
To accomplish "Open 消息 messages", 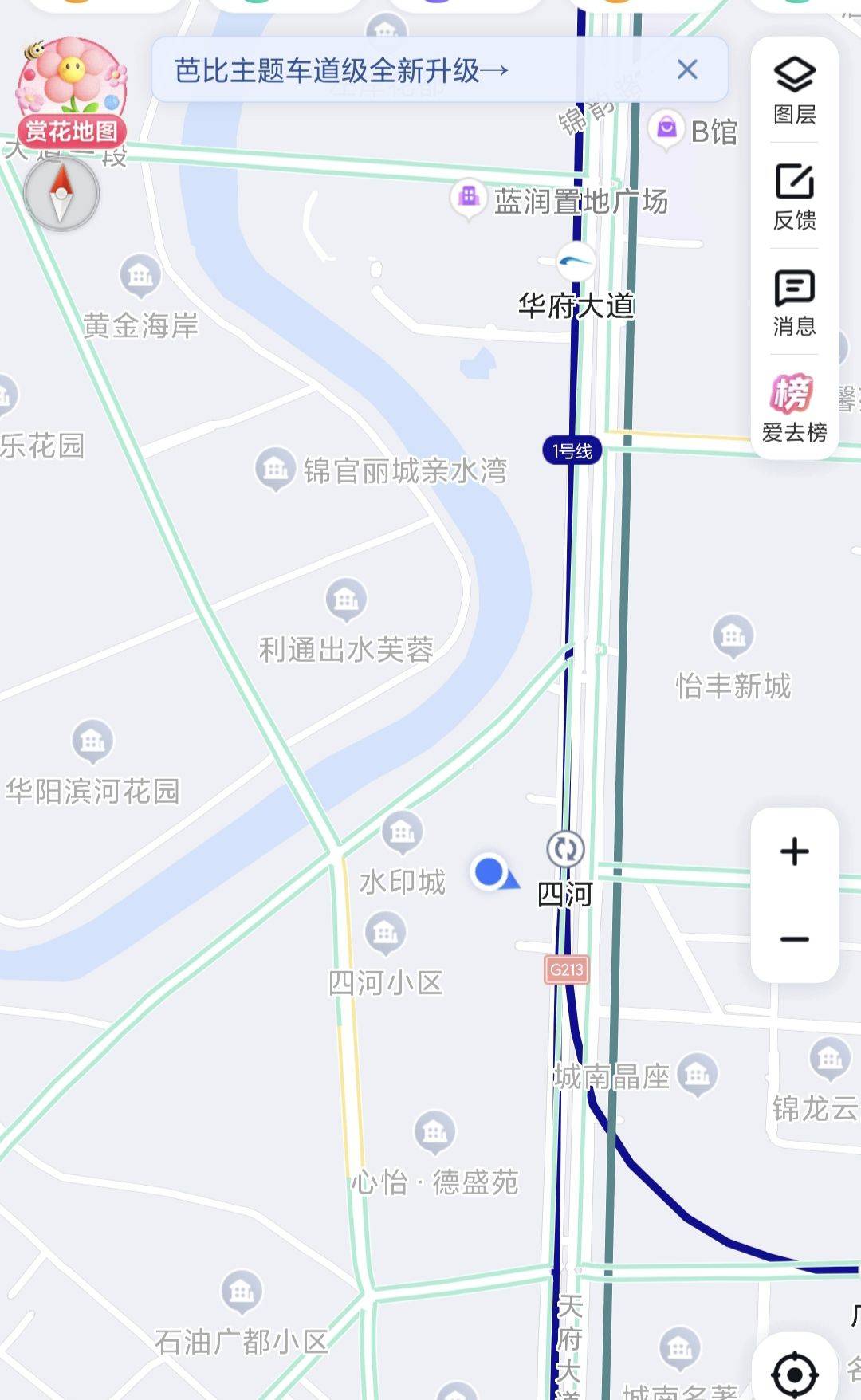I will click(794, 302).
